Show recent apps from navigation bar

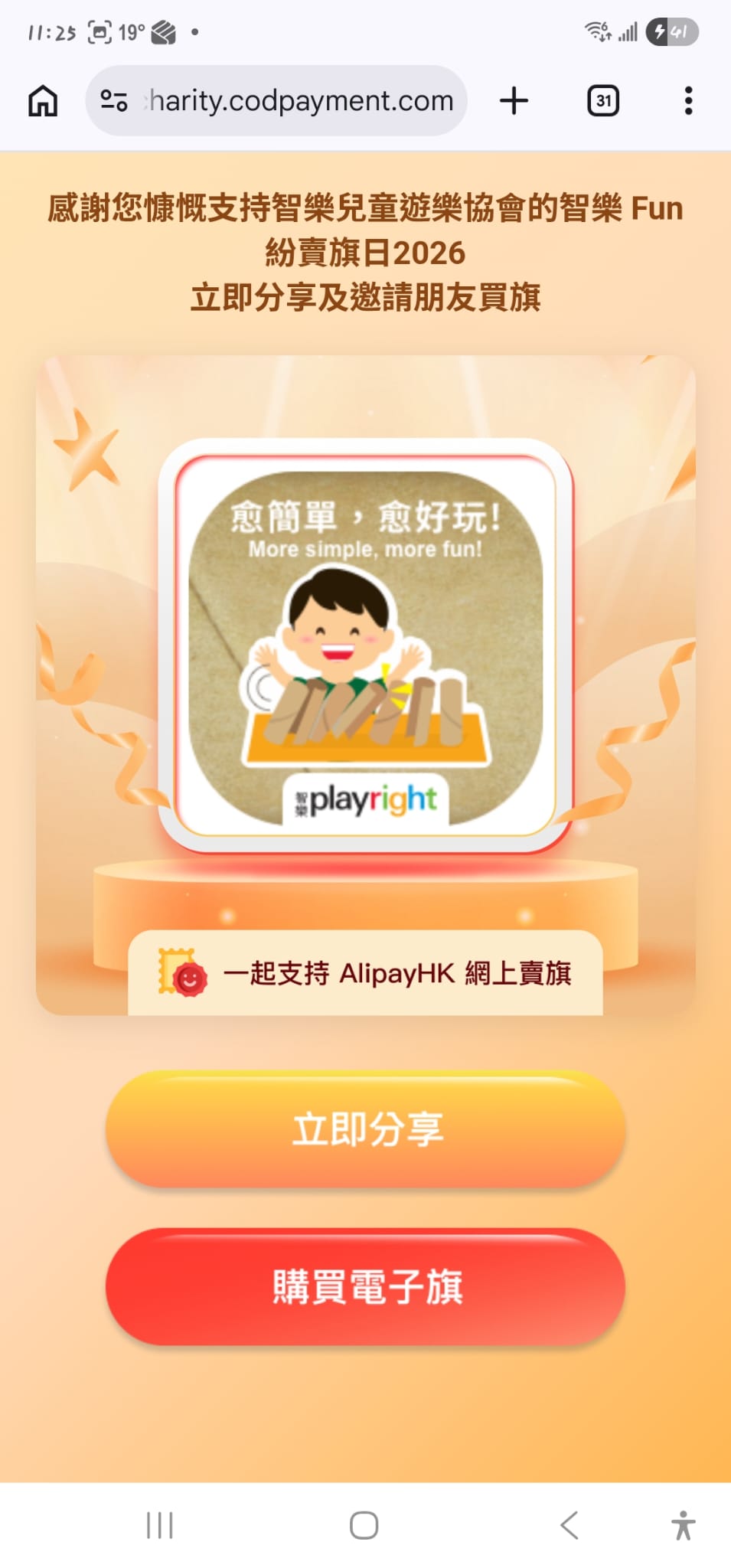[x=160, y=1525]
